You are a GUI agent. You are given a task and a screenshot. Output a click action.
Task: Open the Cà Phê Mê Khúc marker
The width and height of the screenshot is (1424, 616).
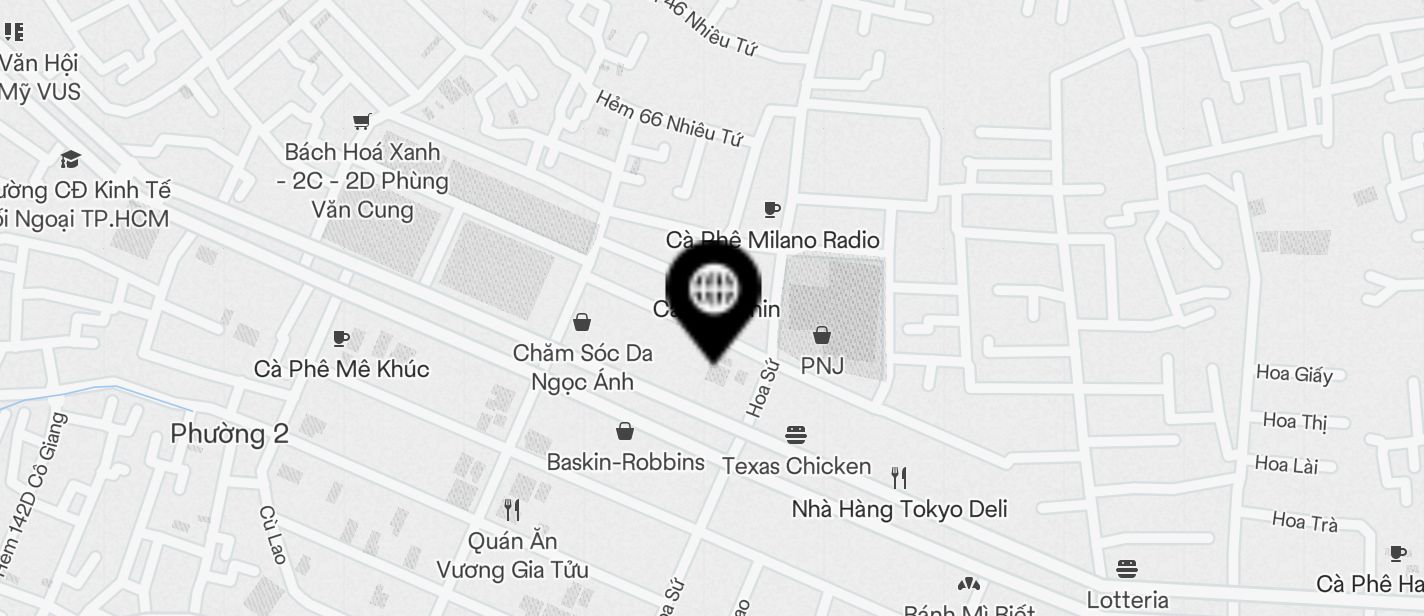click(x=341, y=339)
